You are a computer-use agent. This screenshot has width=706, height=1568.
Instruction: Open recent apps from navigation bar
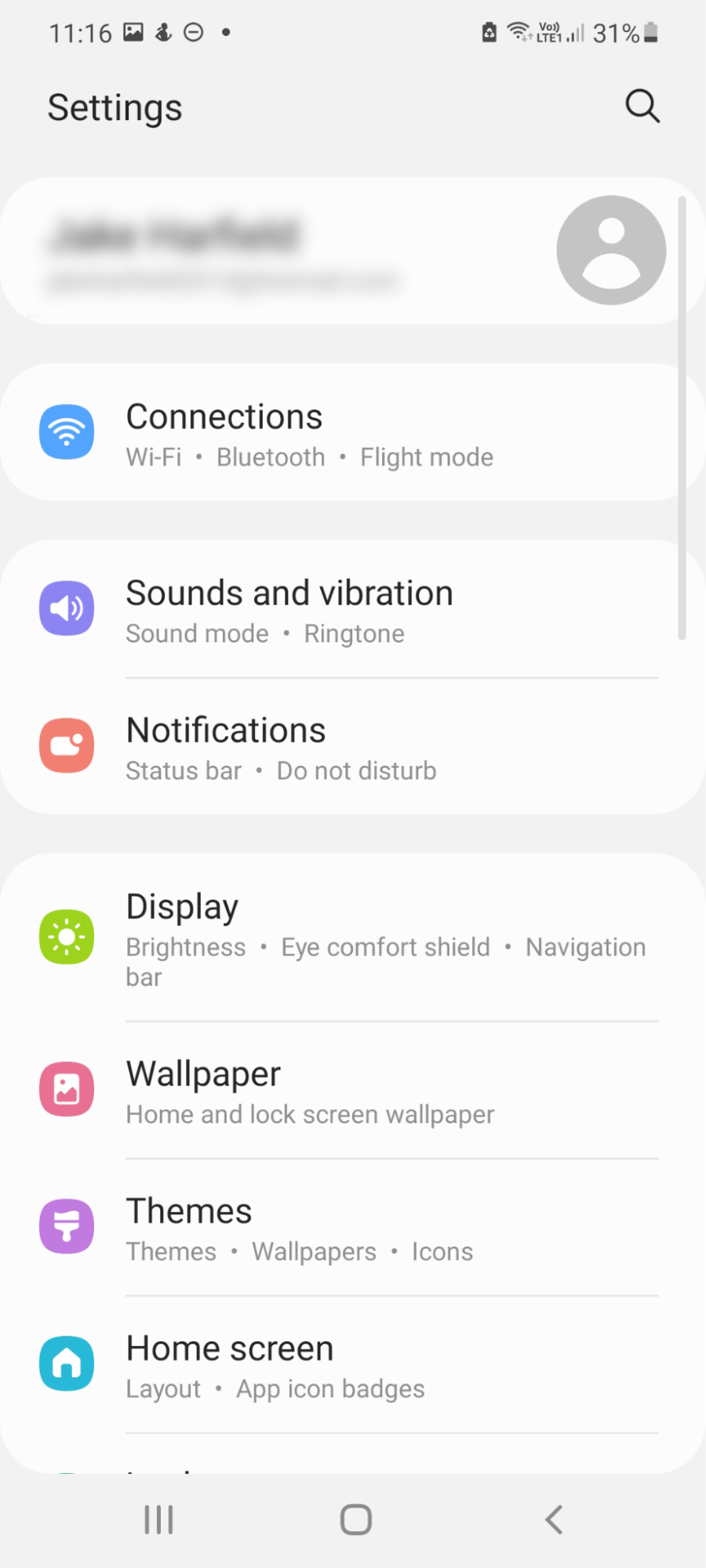point(158,1519)
